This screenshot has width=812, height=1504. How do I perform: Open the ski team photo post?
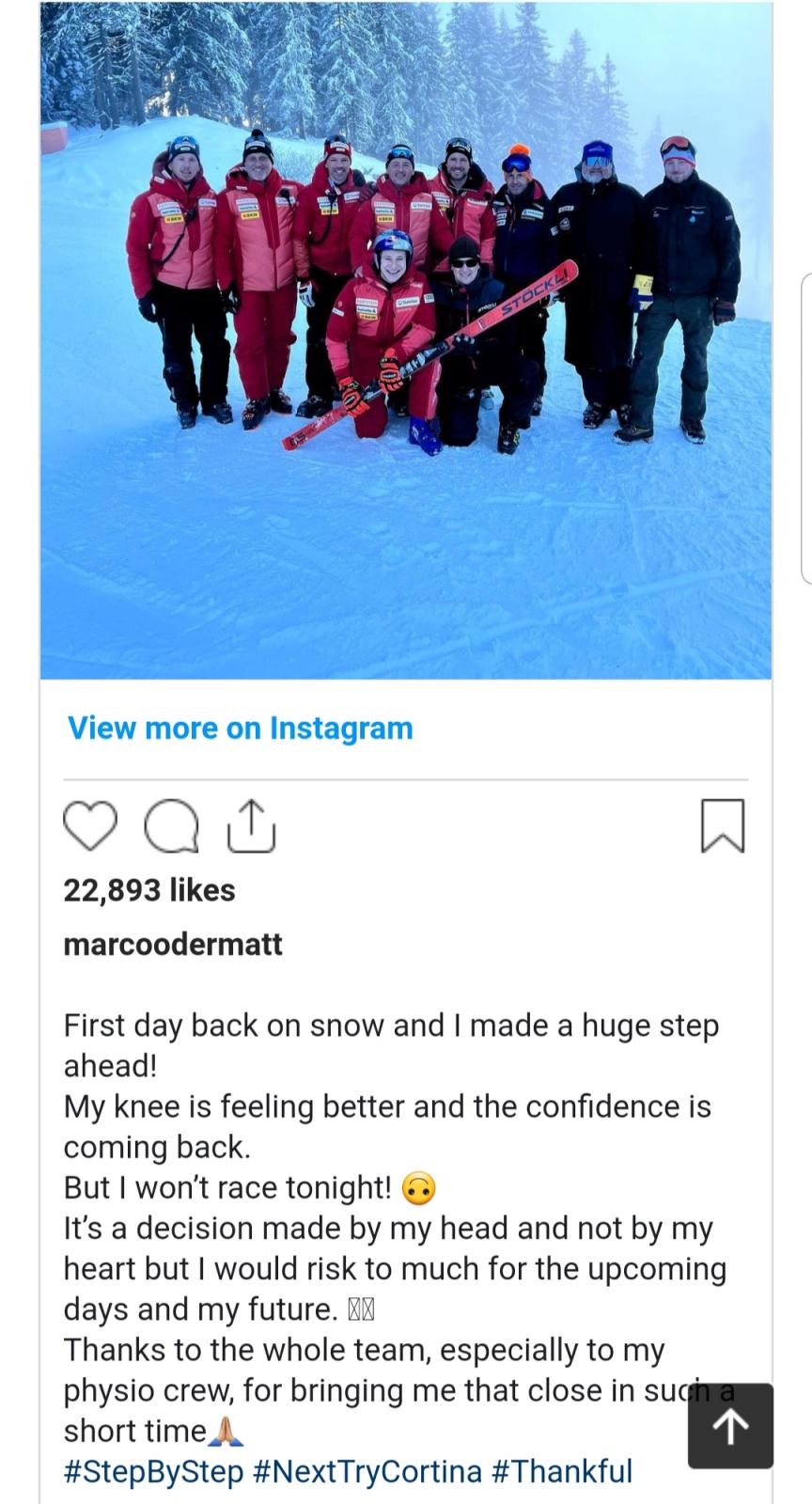[x=406, y=339]
